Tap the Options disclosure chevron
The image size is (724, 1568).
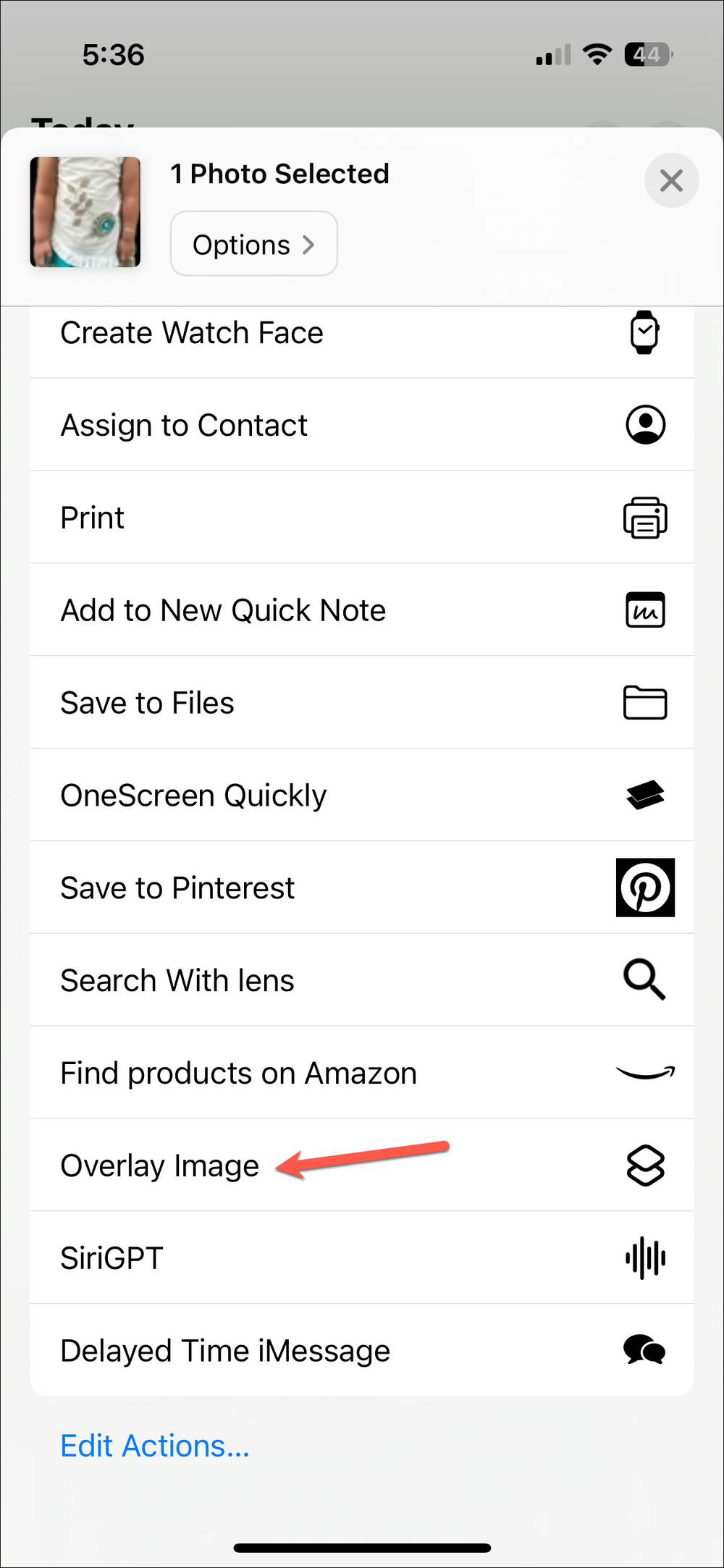pos(310,244)
